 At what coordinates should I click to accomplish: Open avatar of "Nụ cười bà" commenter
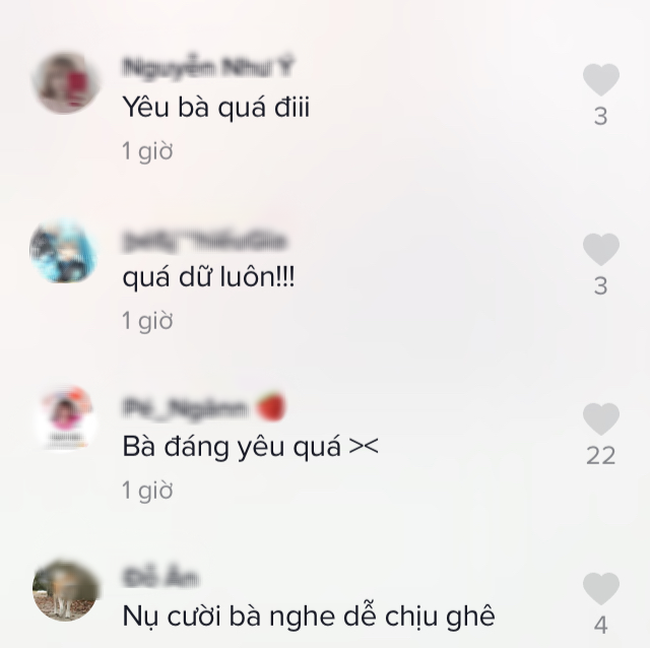click(x=66, y=590)
